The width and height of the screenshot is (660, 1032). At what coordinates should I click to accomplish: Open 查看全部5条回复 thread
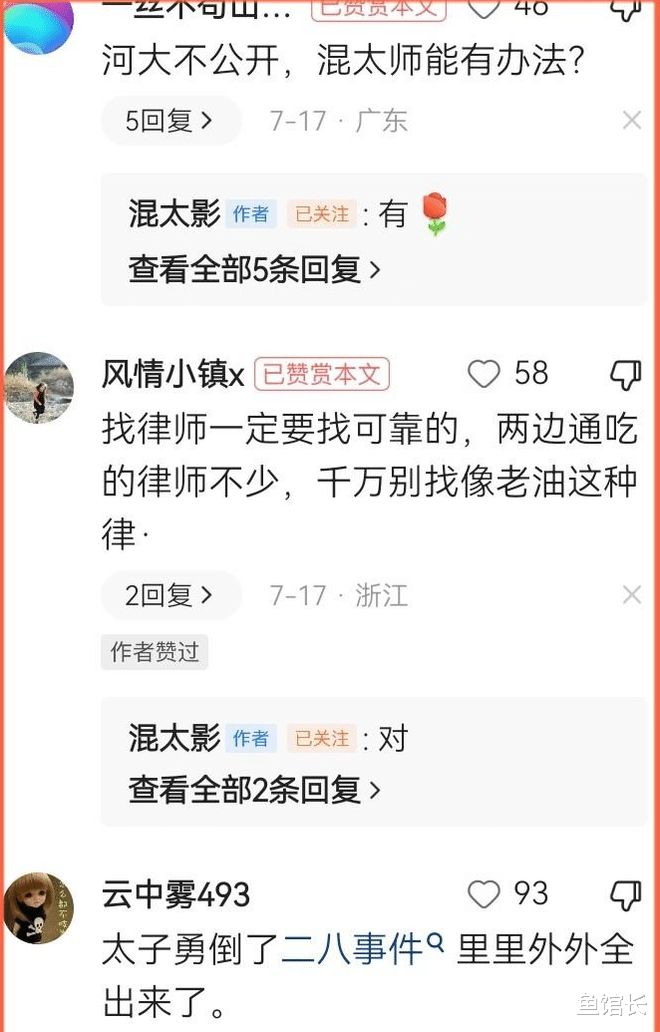coord(255,269)
